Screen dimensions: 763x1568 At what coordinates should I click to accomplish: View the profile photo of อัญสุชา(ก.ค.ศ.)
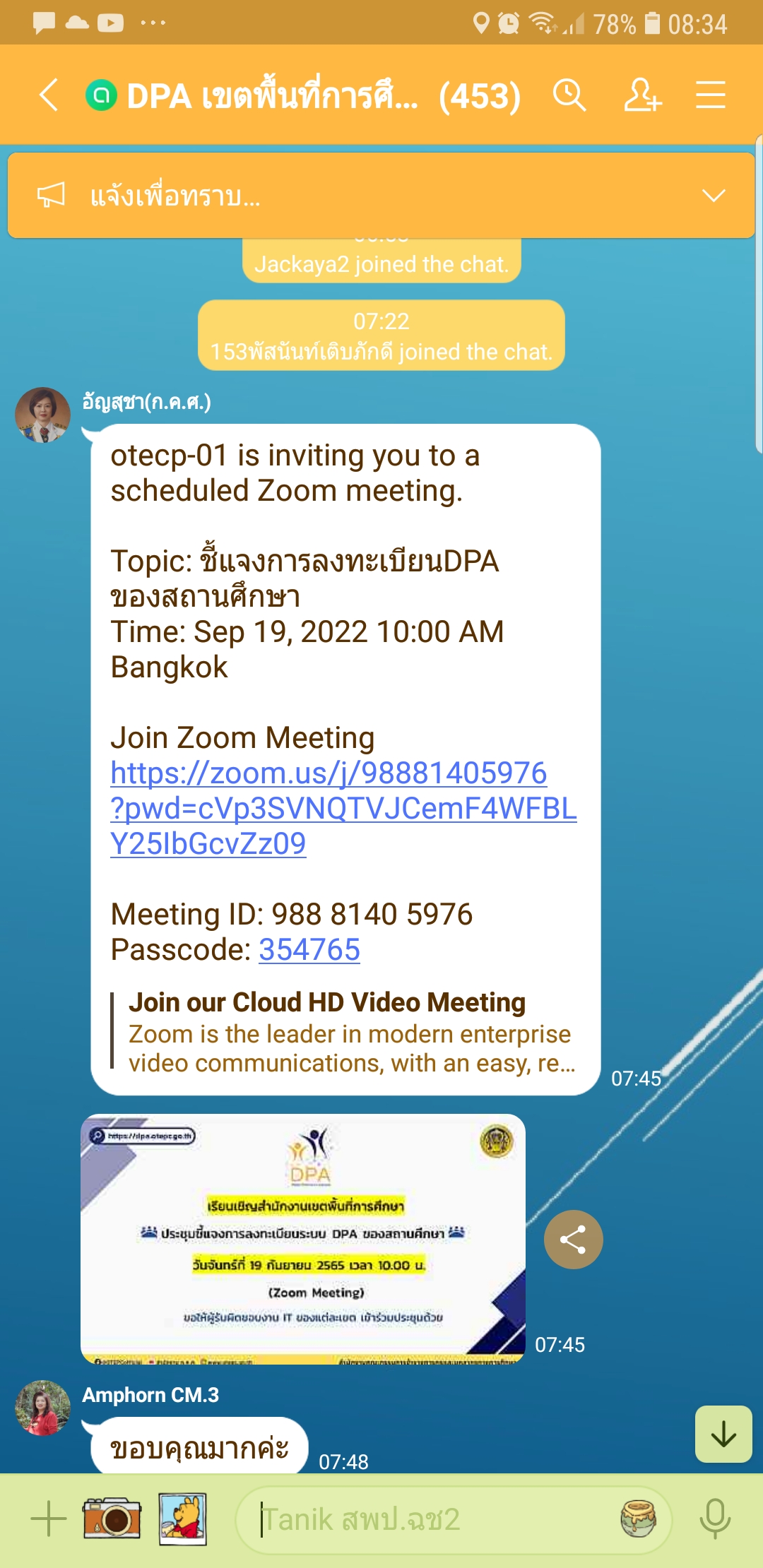43,415
